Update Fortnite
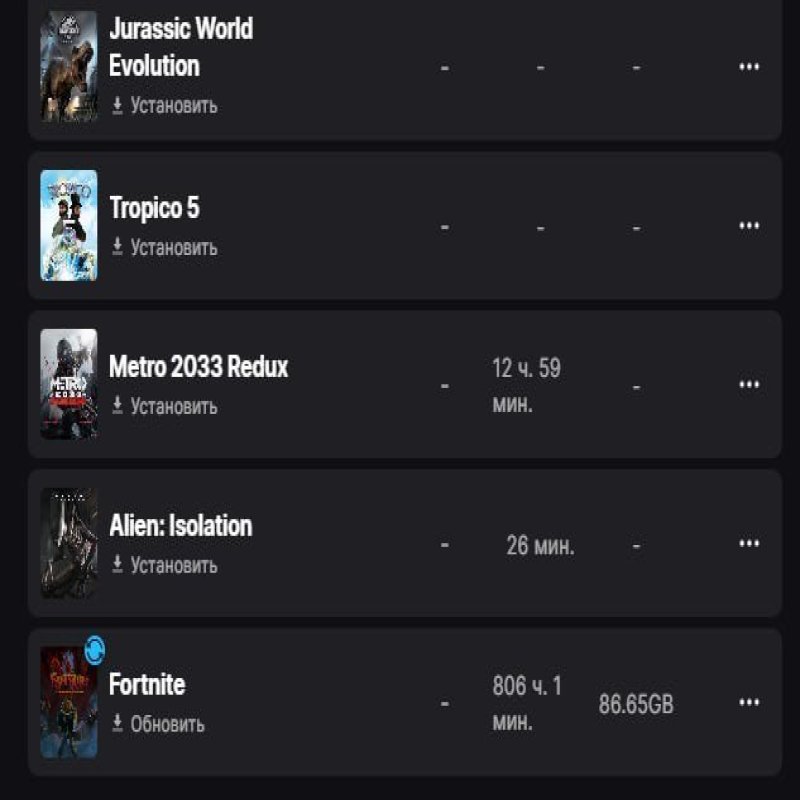 158,724
